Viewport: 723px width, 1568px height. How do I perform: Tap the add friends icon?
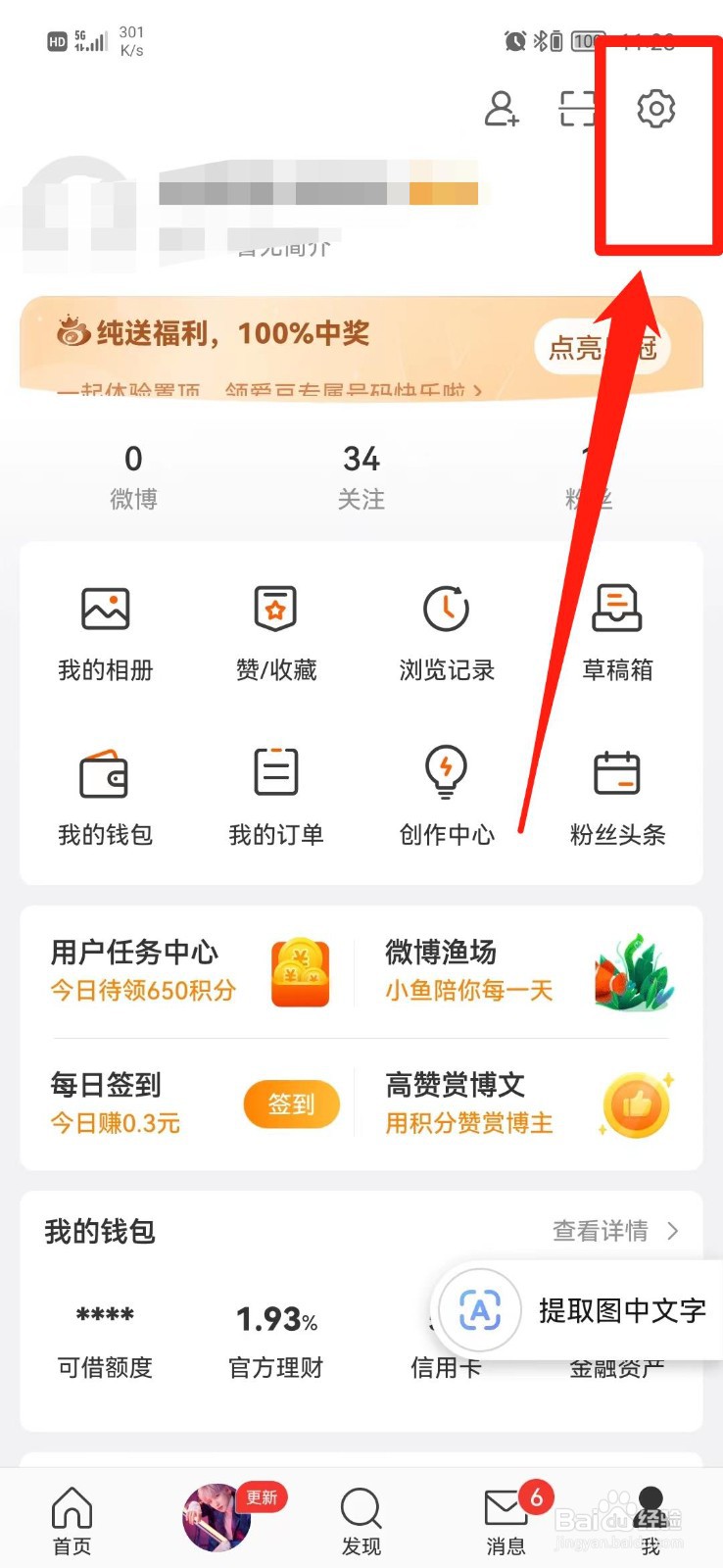click(x=502, y=111)
